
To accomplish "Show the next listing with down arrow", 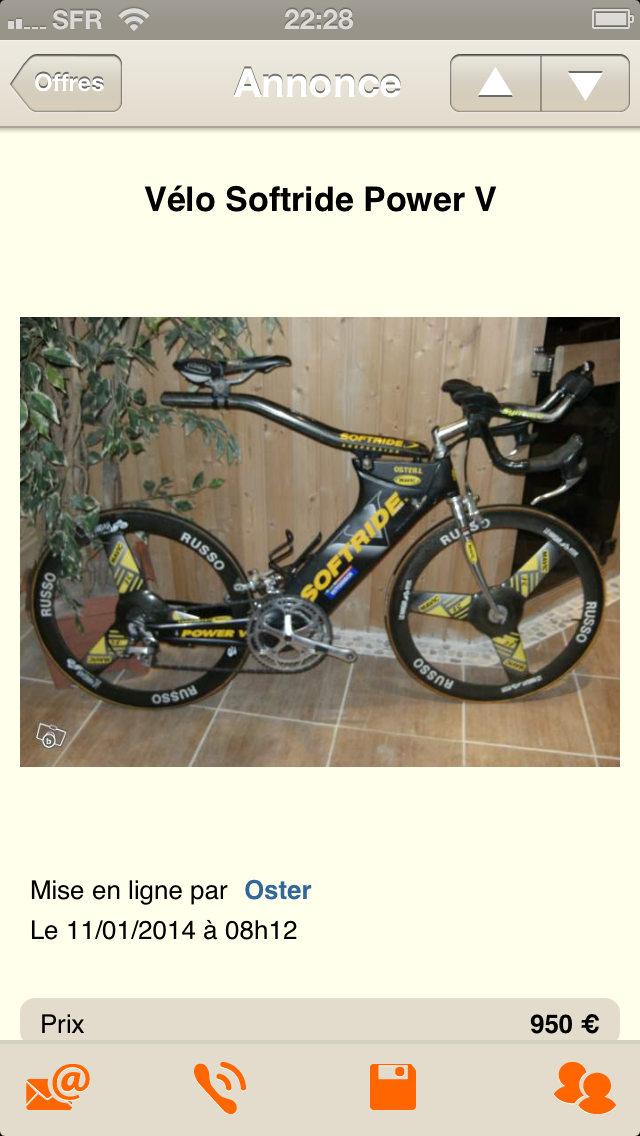I will (585, 84).
